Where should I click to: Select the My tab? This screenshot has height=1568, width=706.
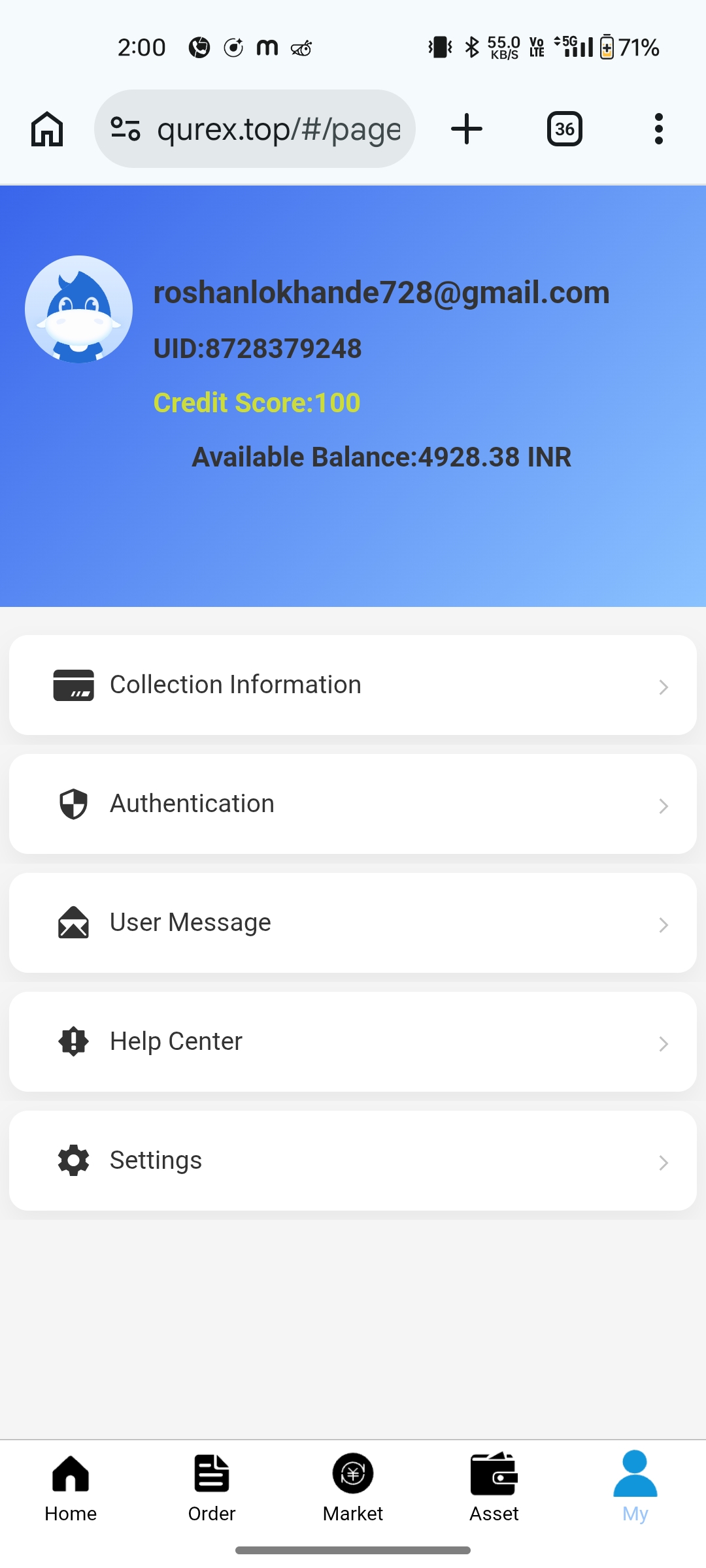(x=635, y=1487)
